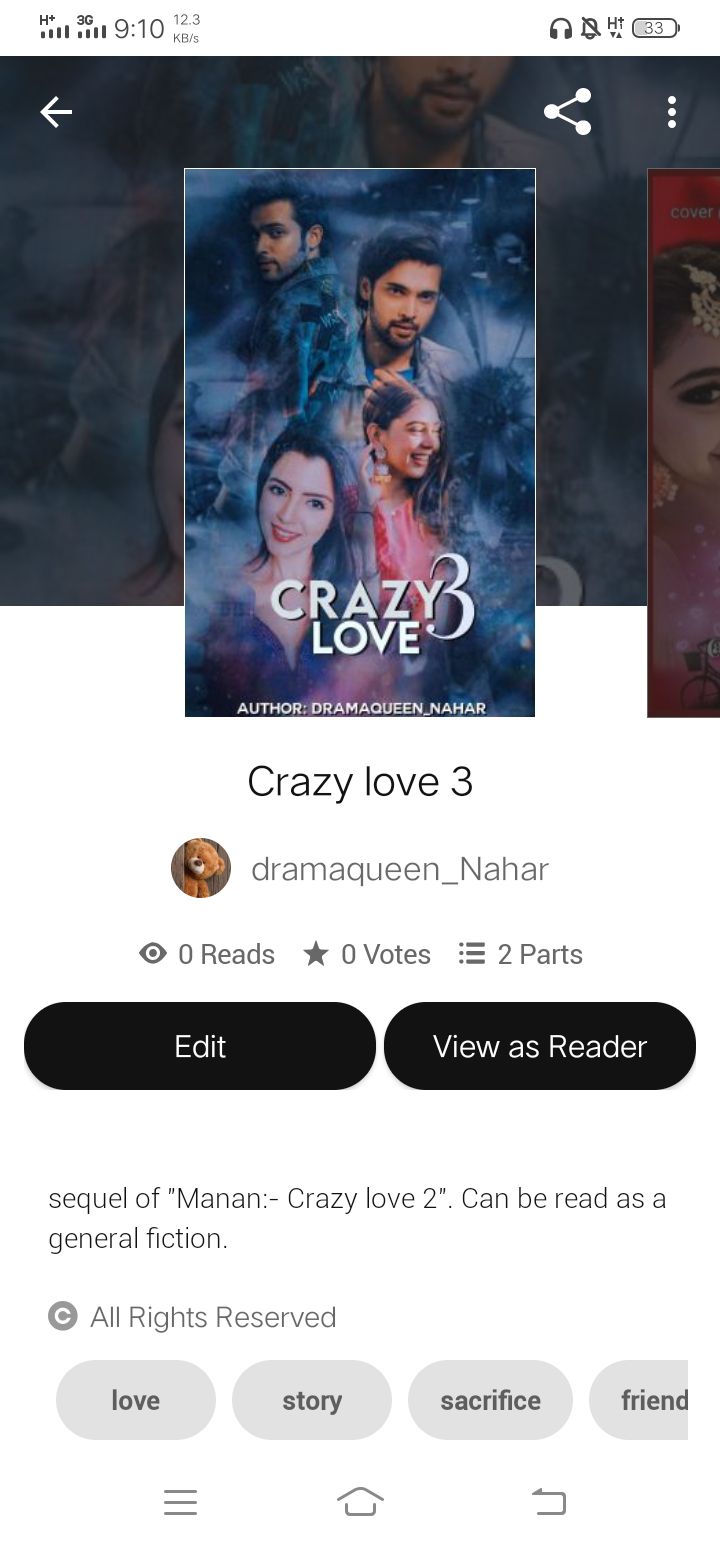The height and width of the screenshot is (1544, 720).
Task: Select View as Reader
Action: click(x=540, y=1046)
